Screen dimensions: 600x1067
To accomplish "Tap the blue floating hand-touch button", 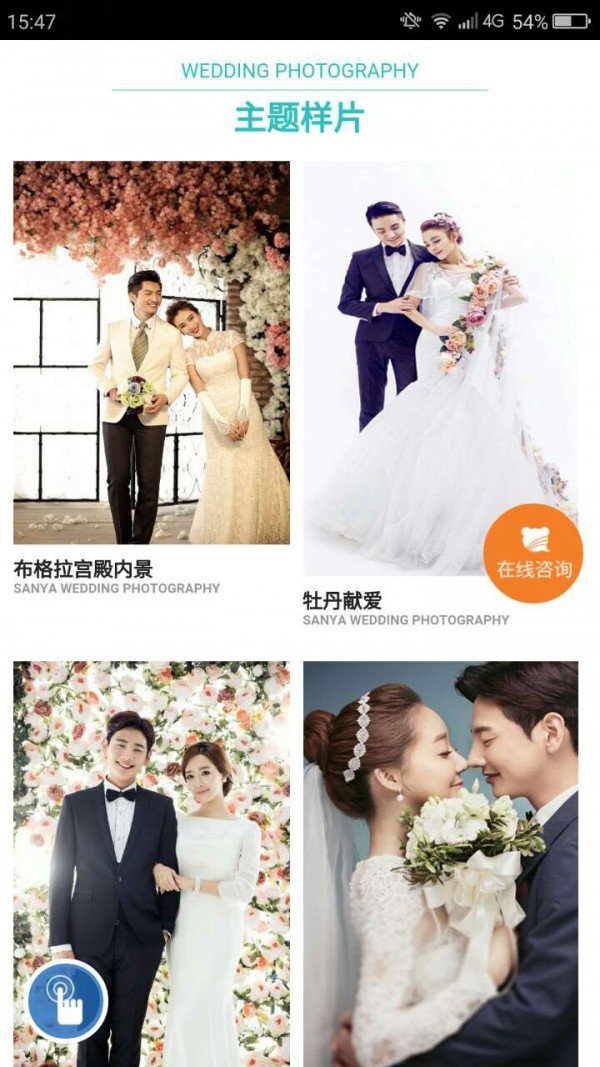I will point(66,1001).
